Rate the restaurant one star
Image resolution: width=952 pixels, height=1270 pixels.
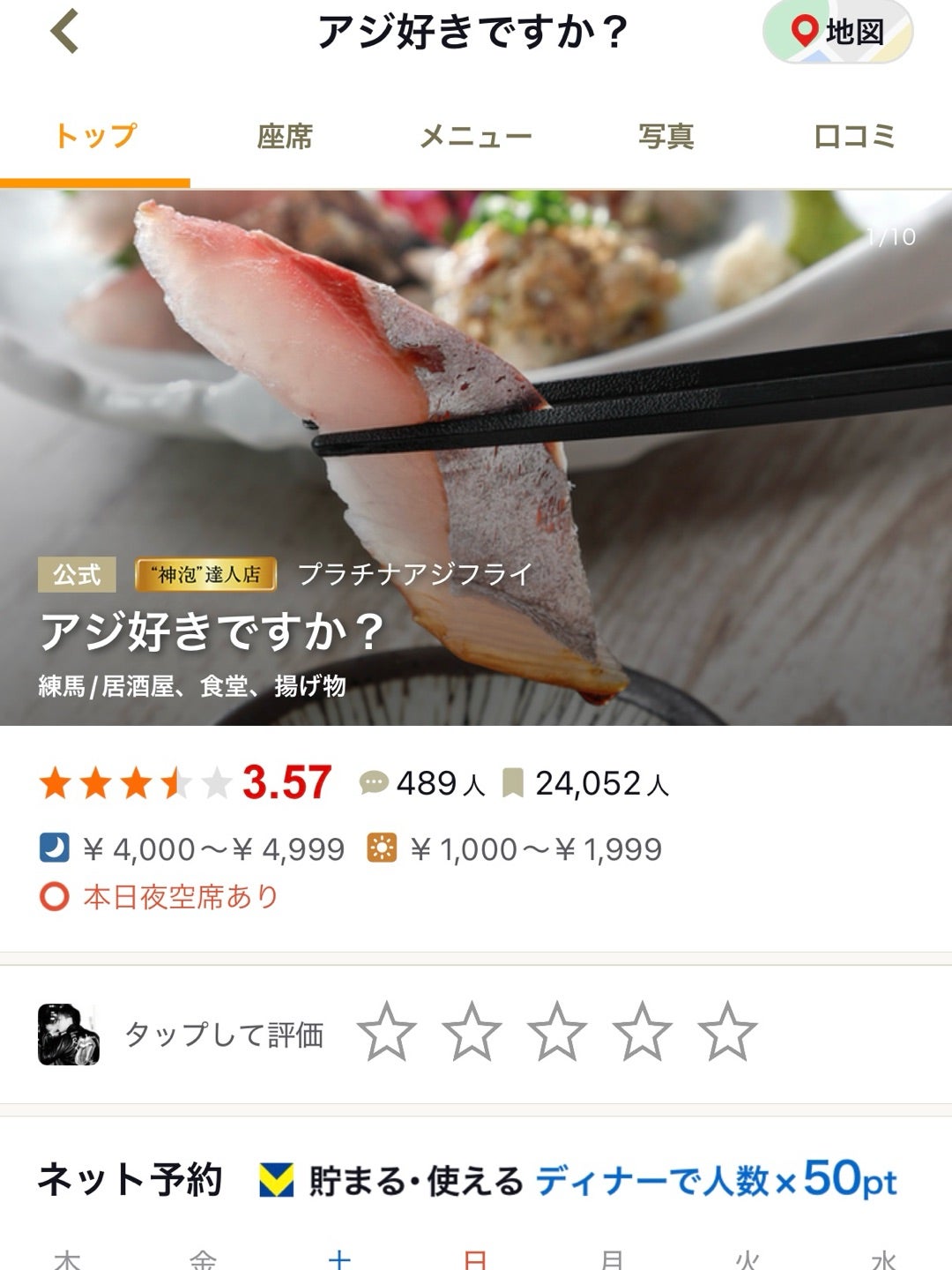point(387,1032)
